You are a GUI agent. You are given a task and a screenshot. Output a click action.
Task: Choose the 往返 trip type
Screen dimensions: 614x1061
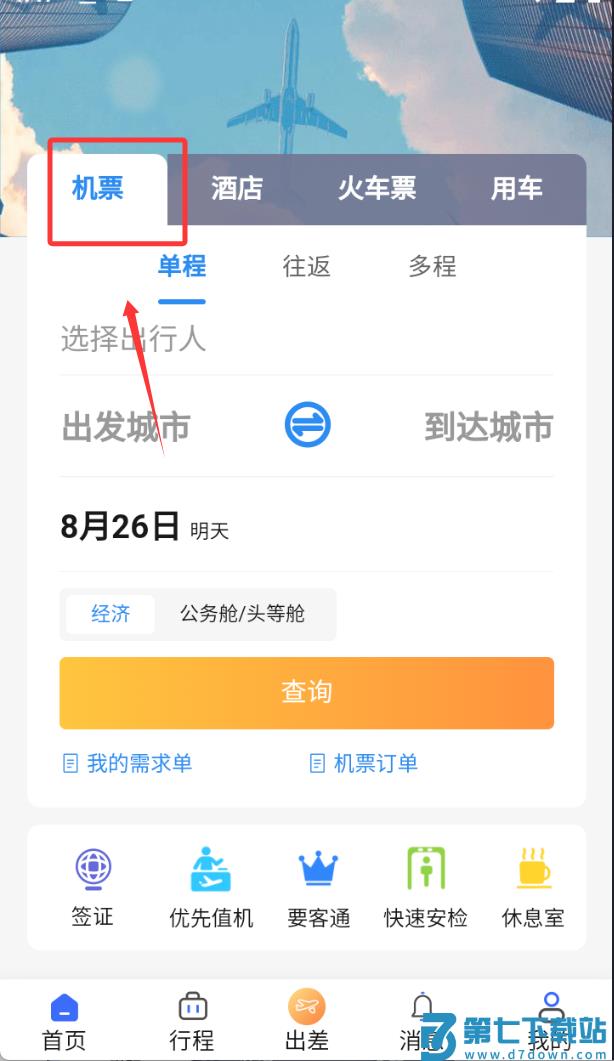307,266
